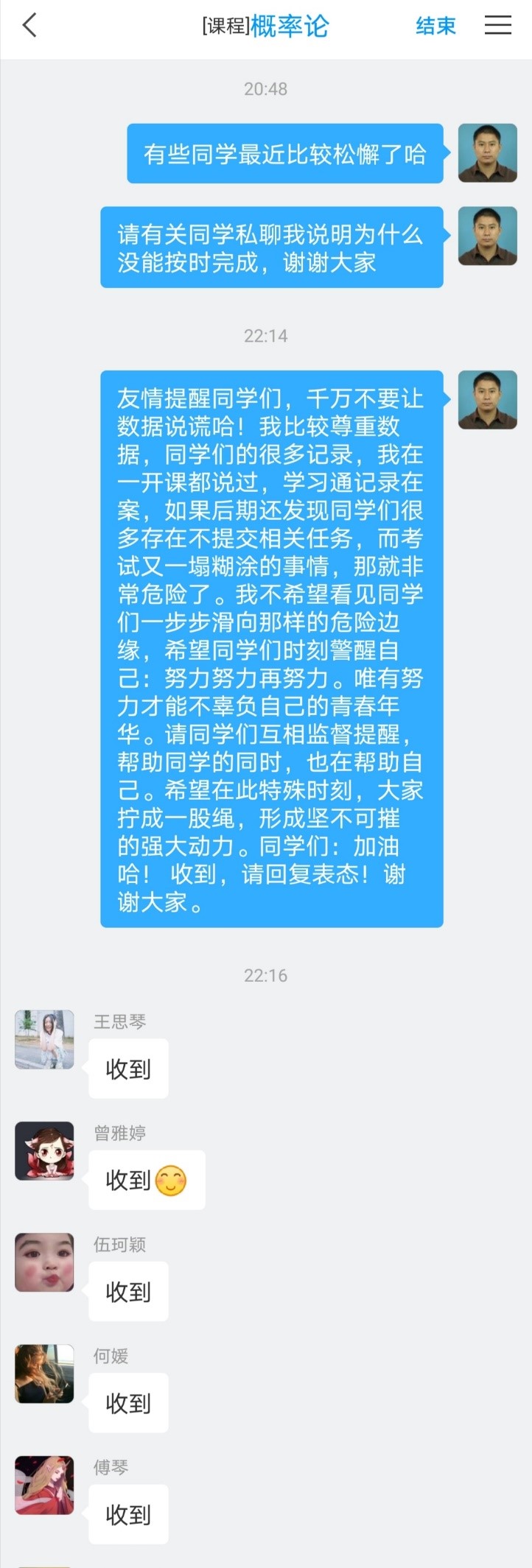
Task: Open 王思琴's profile avatar
Action: (x=44, y=1039)
